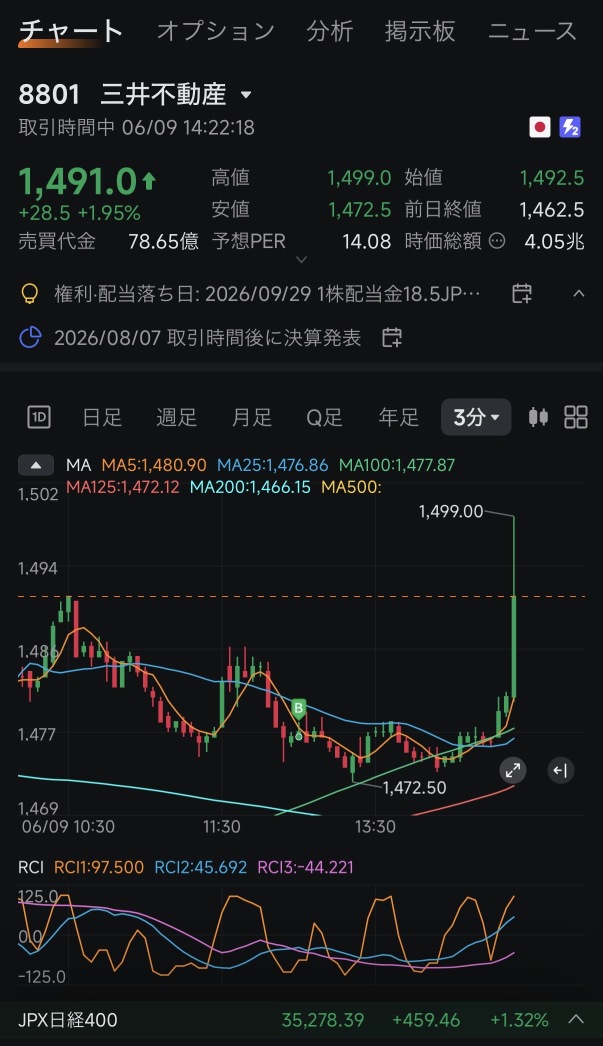Expand the JPX日経400 index bar
The width and height of the screenshot is (603, 1046).
pyautogui.click(x=576, y=1019)
